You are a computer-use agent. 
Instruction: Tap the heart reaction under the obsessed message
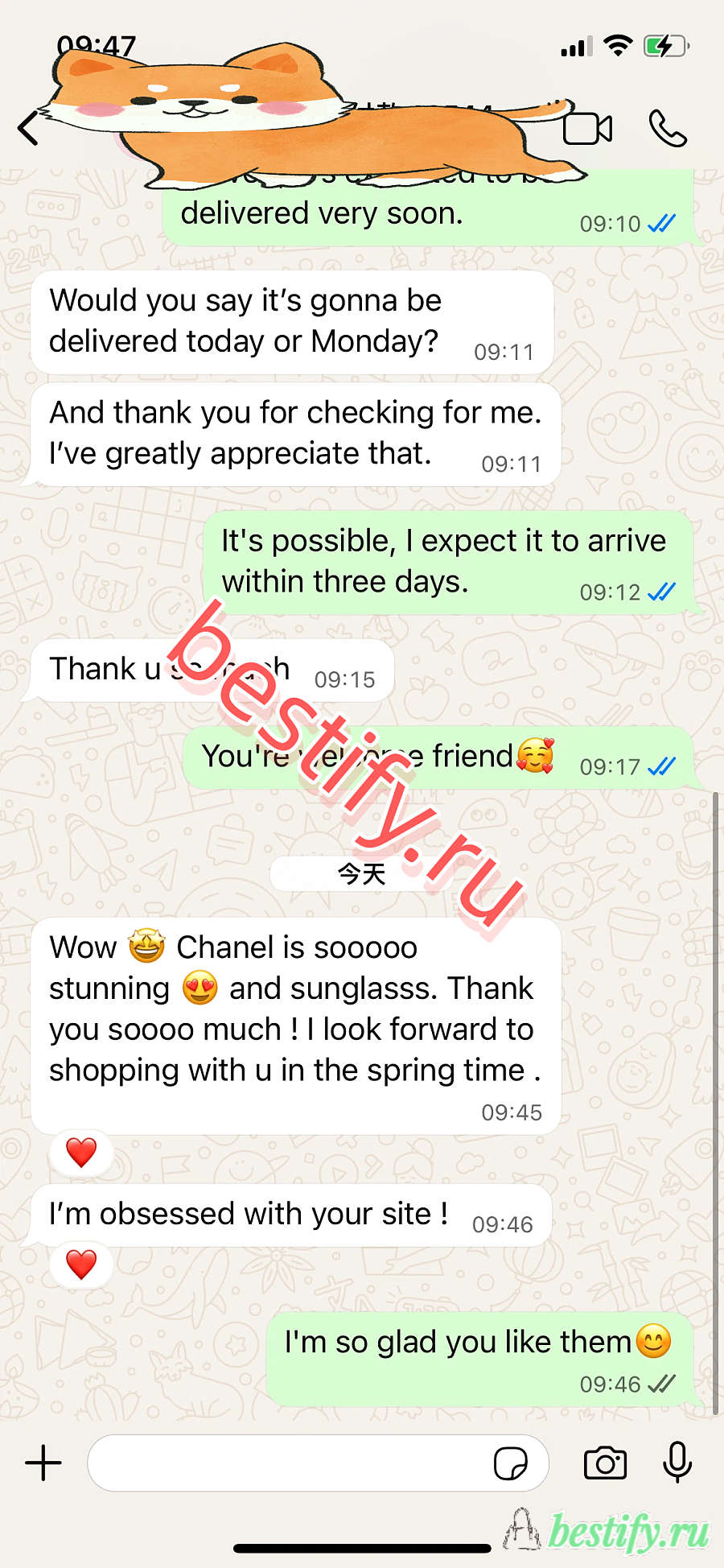[81, 1265]
